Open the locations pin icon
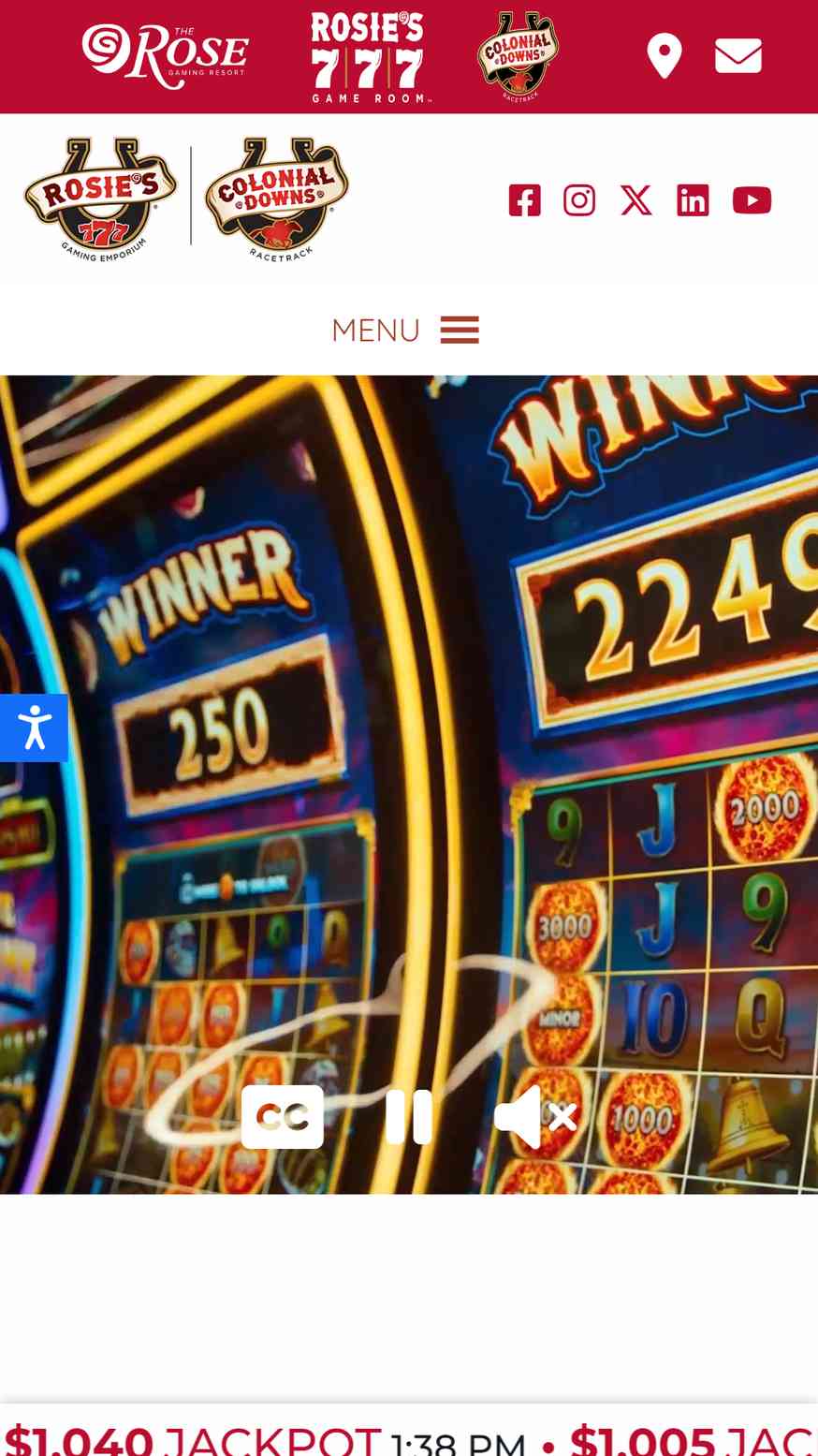Image resolution: width=818 pixels, height=1456 pixels. [x=665, y=56]
